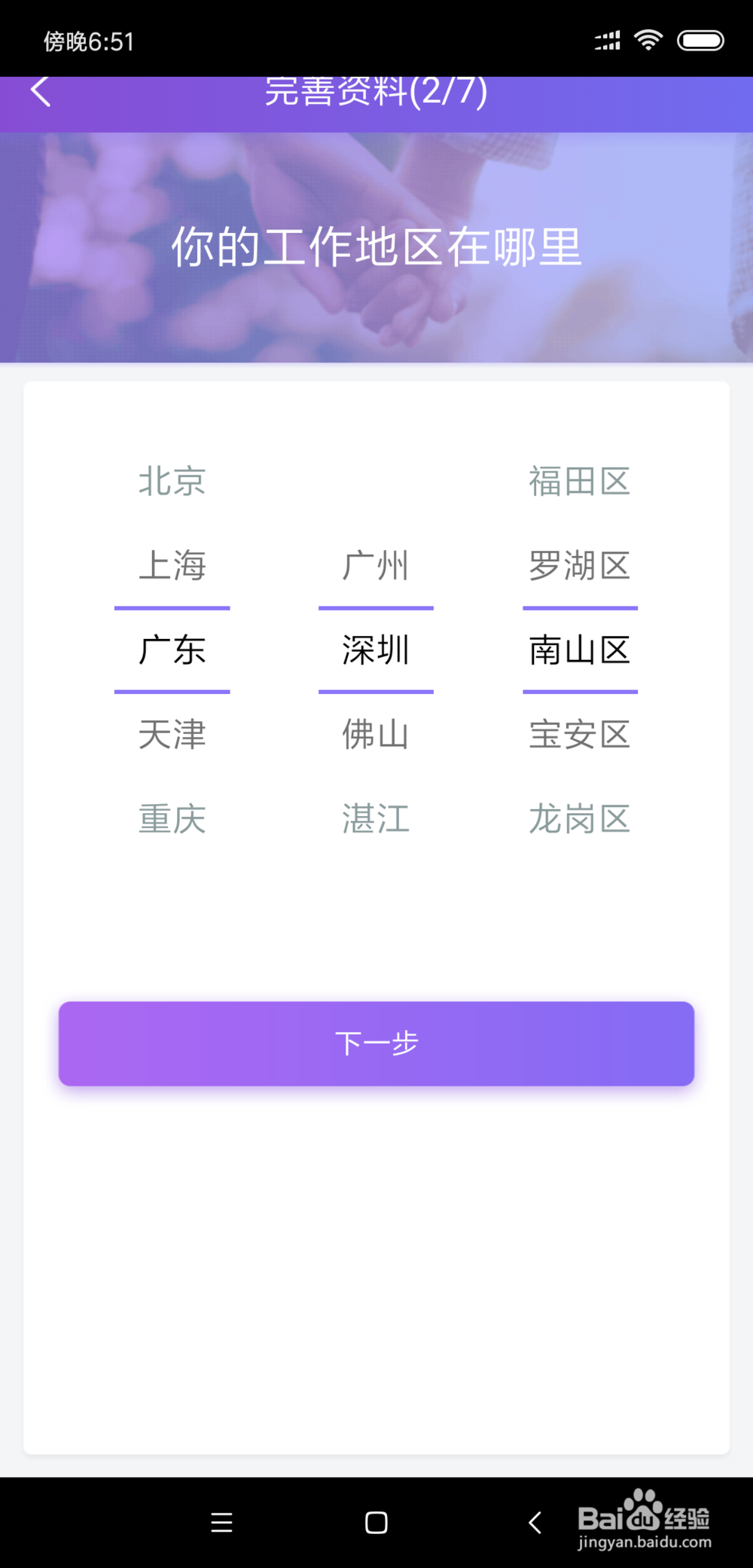The height and width of the screenshot is (1568, 753).
Task: Tap the battery icon in the status bar
Action: (700, 41)
